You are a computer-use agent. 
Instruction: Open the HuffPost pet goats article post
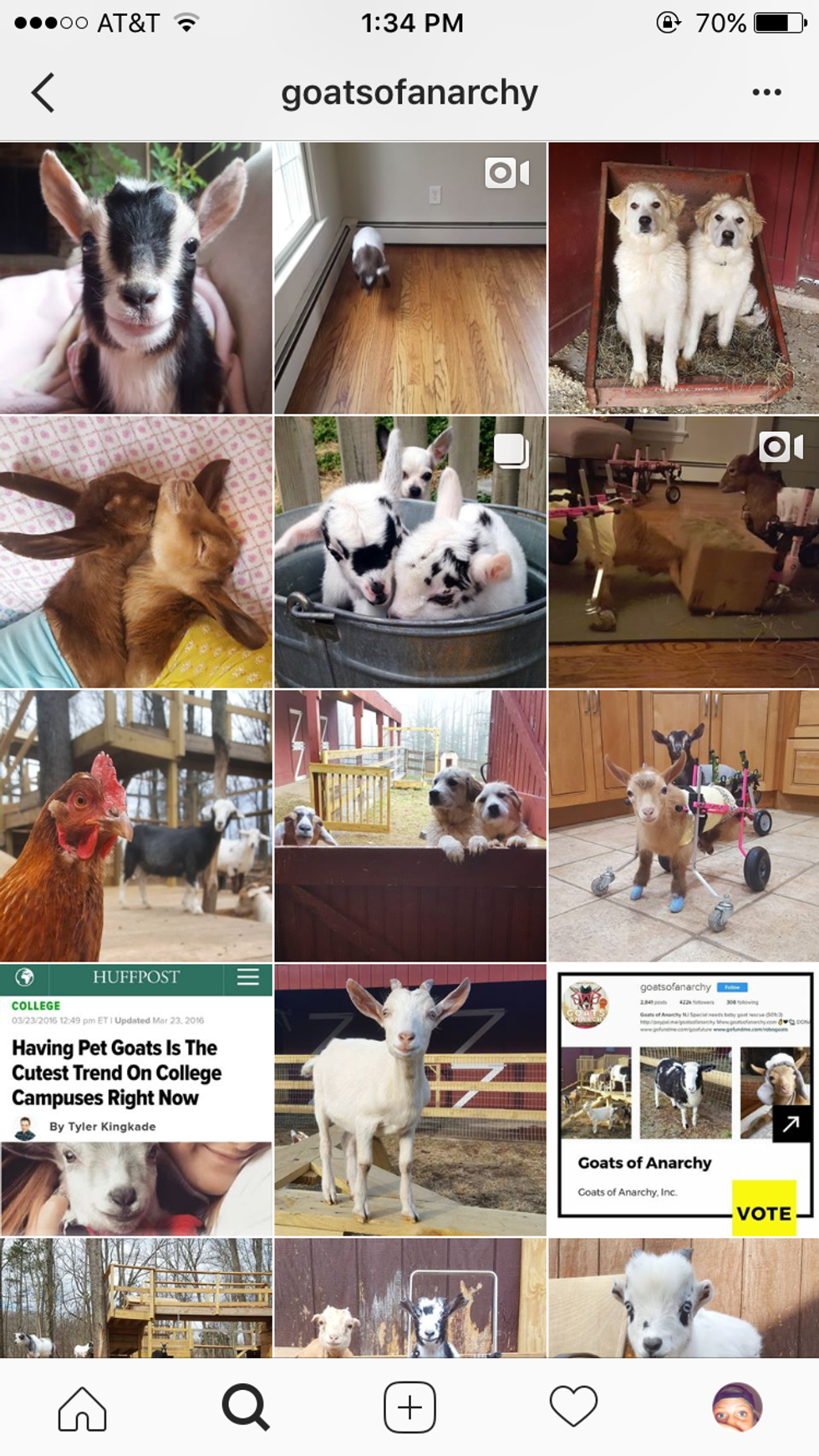coord(135,1100)
